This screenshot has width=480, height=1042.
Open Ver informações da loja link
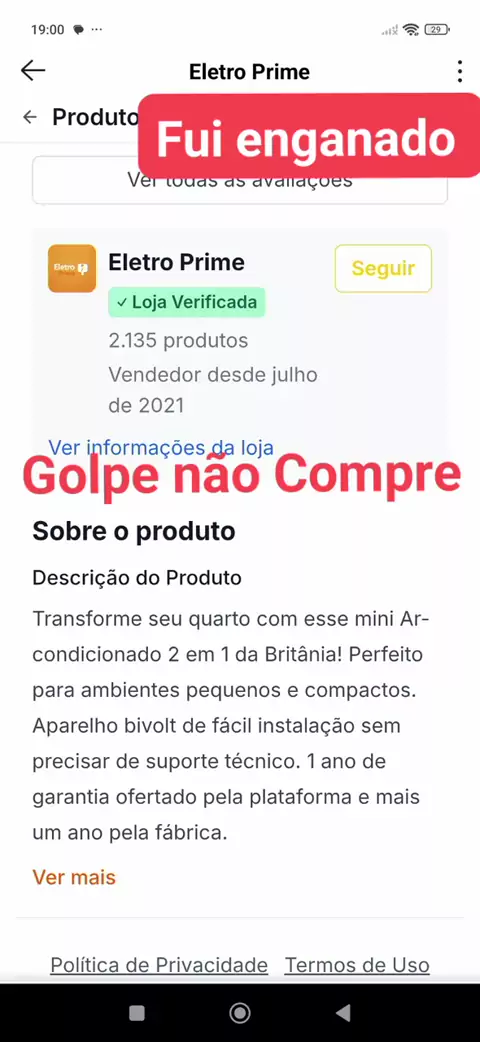(x=161, y=447)
